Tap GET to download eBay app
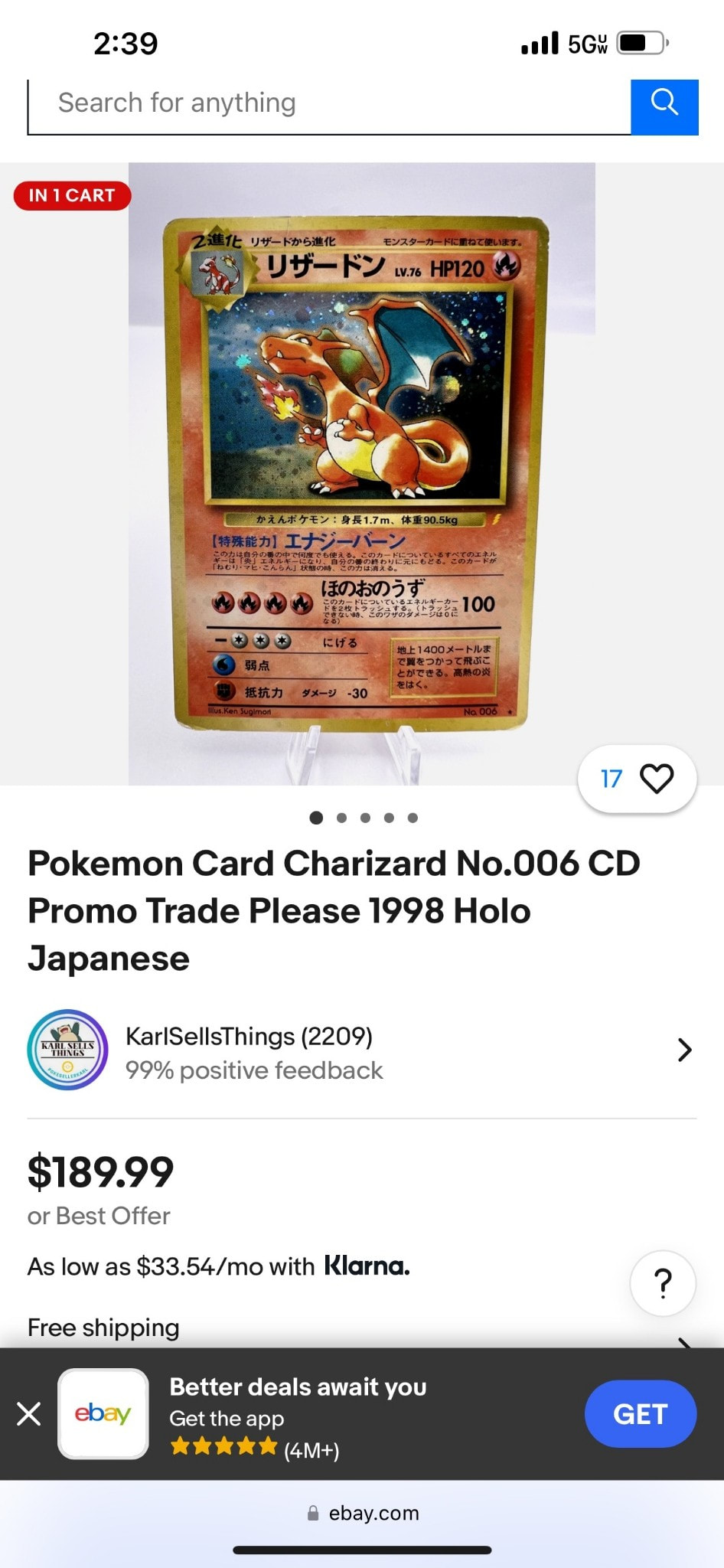 [x=640, y=1413]
